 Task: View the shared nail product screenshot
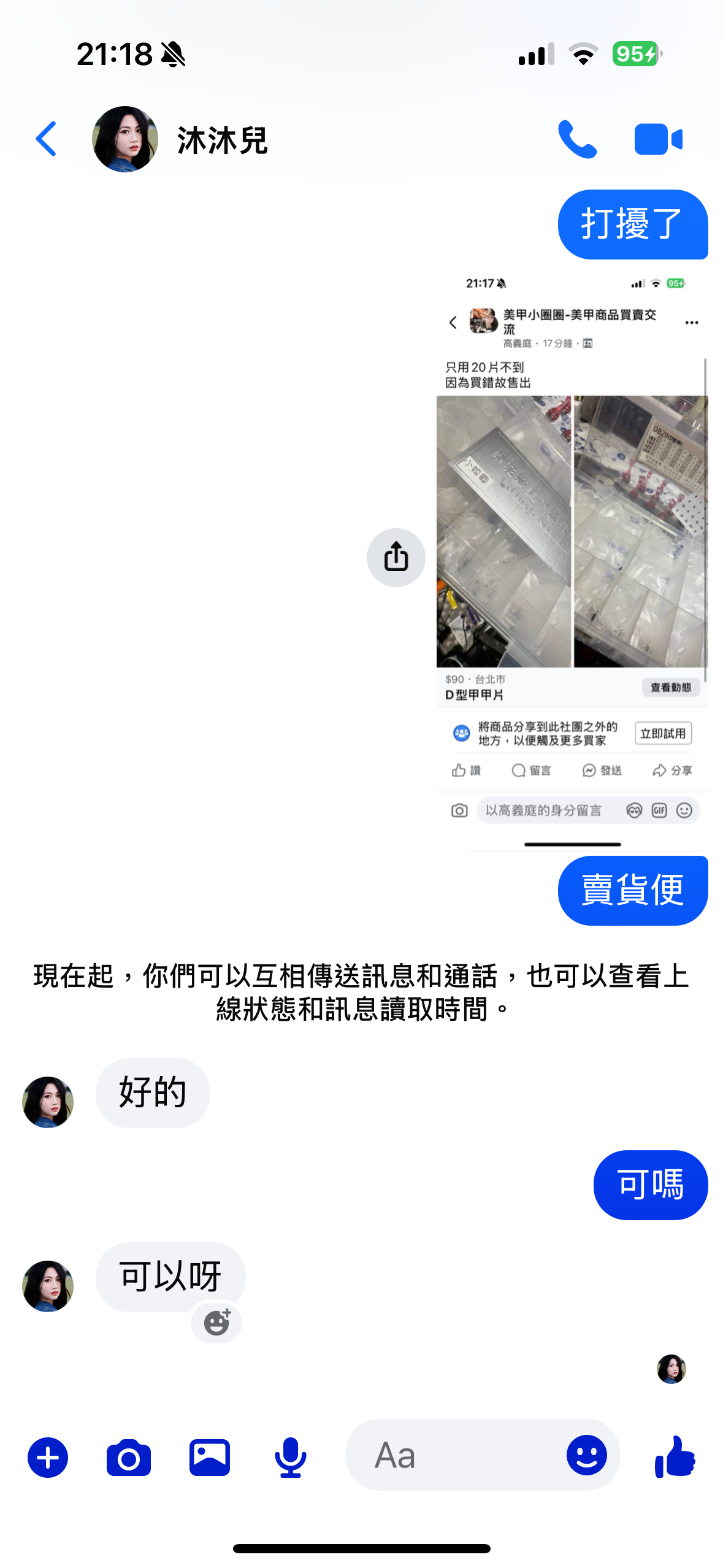(570, 552)
